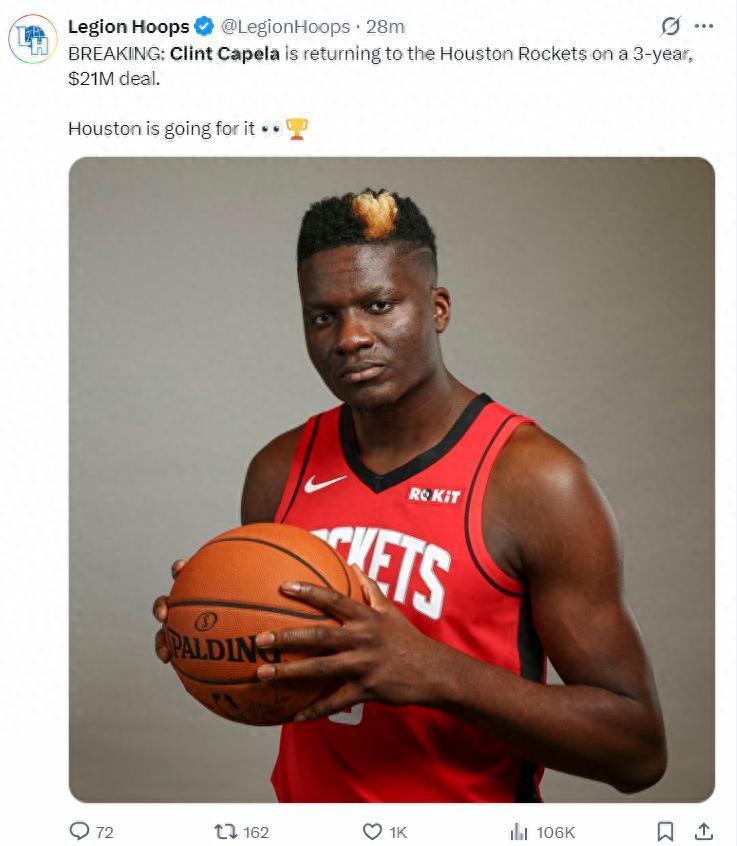Open the 28m timestamp link
Screen dimensions: 737x846
coord(385,26)
